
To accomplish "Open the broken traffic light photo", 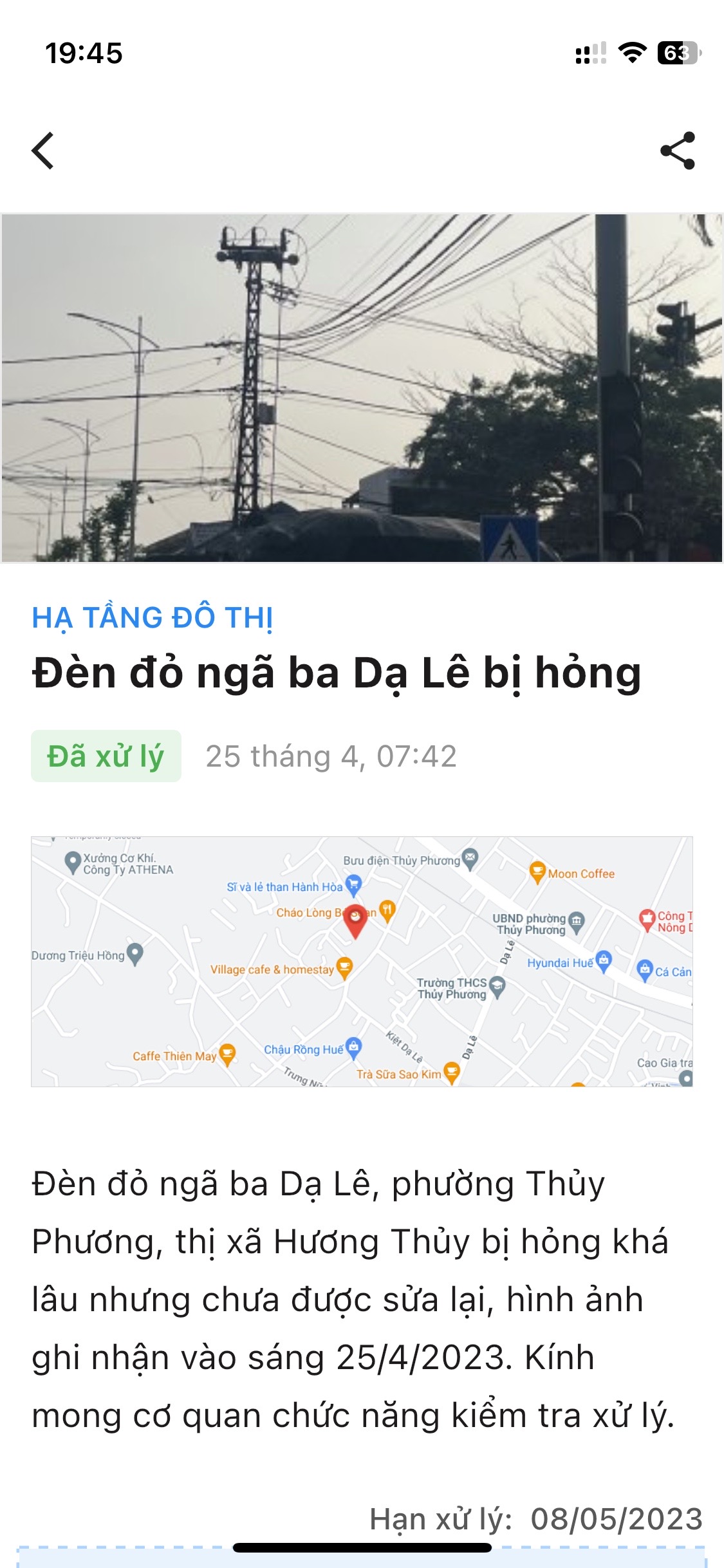I will click(362, 388).
